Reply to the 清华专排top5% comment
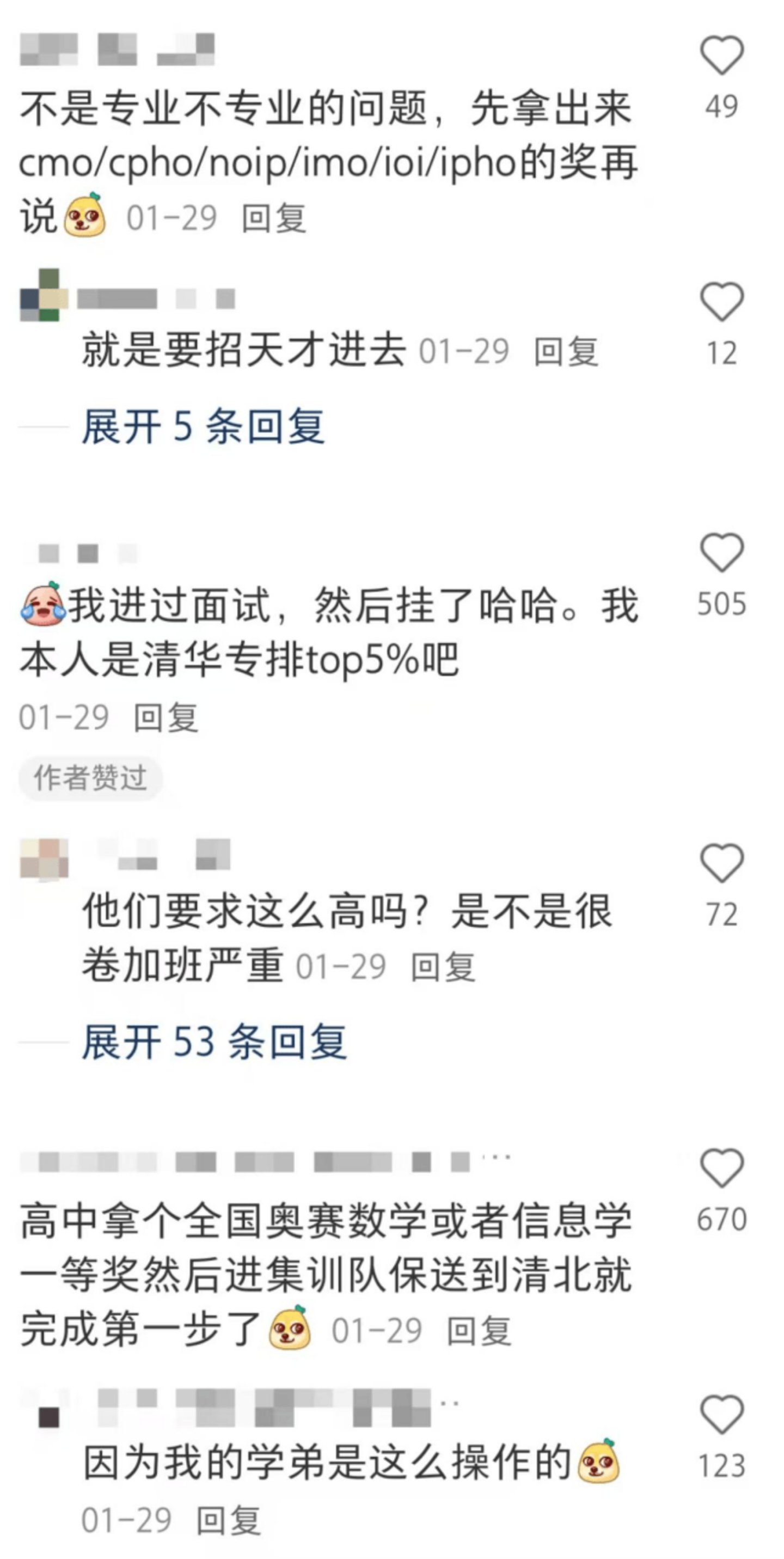This screenshot has width=784, height=1559. click(166, 718)
